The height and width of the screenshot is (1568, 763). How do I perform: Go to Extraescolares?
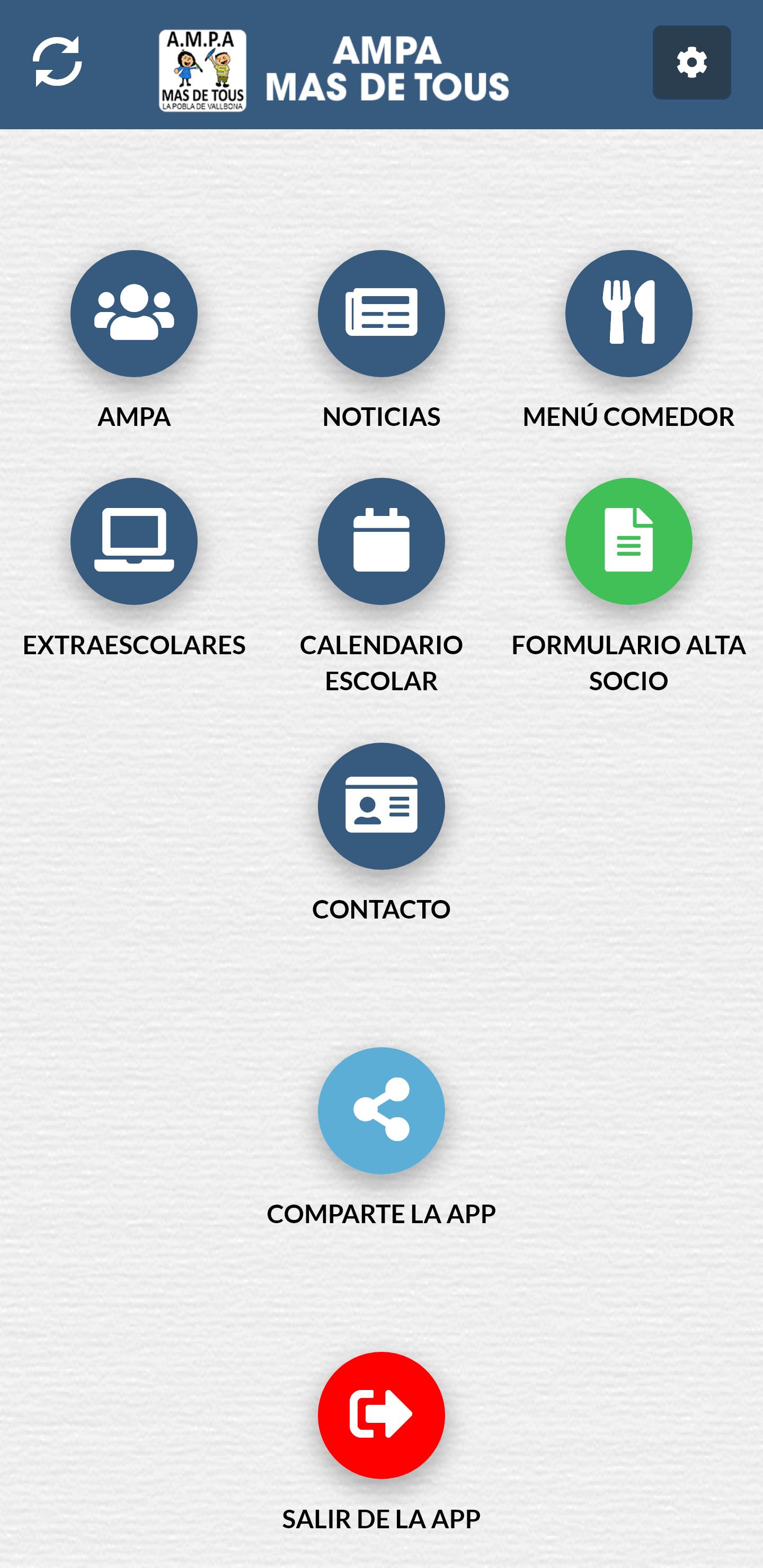tap(134, 541)
